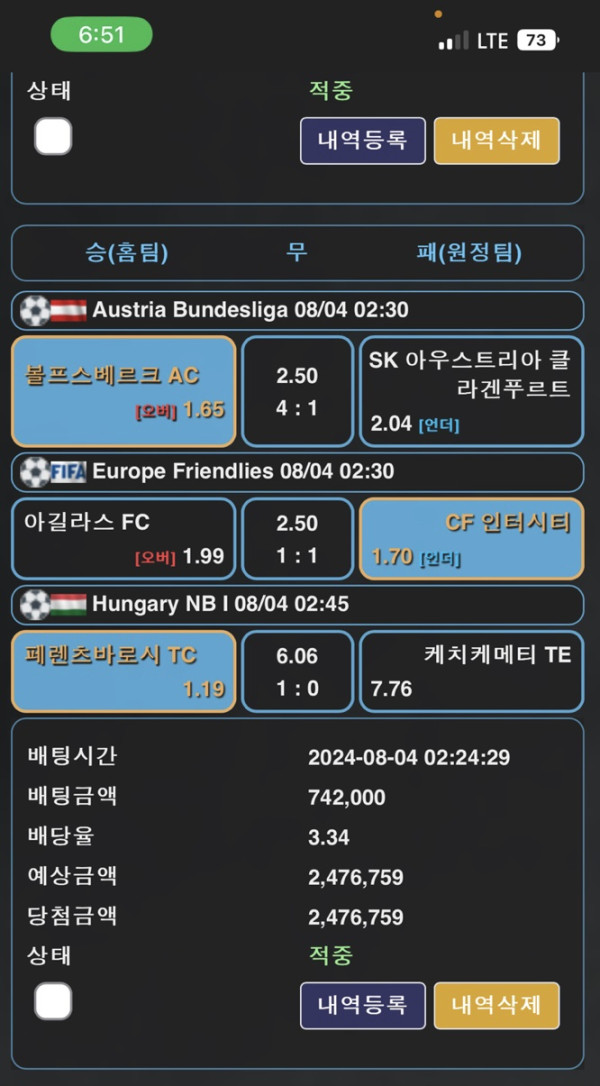The image size is (600, 1086).
Task: Delete the 742,000 bet record with 내역삭제
Action: pyautogui.click(x=496, y=1005)
